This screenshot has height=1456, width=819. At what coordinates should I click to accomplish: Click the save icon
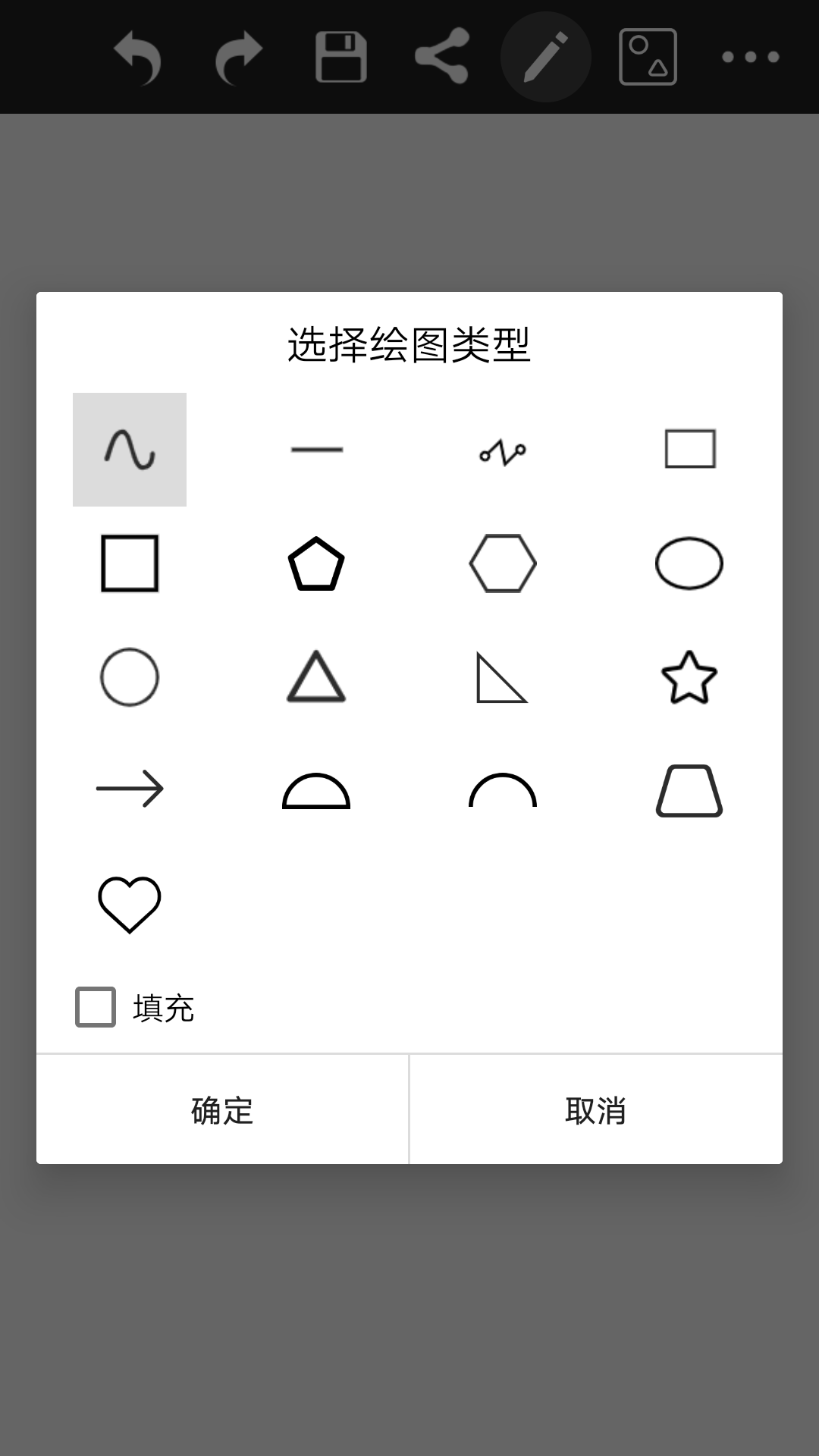click(x=341, y=57)
